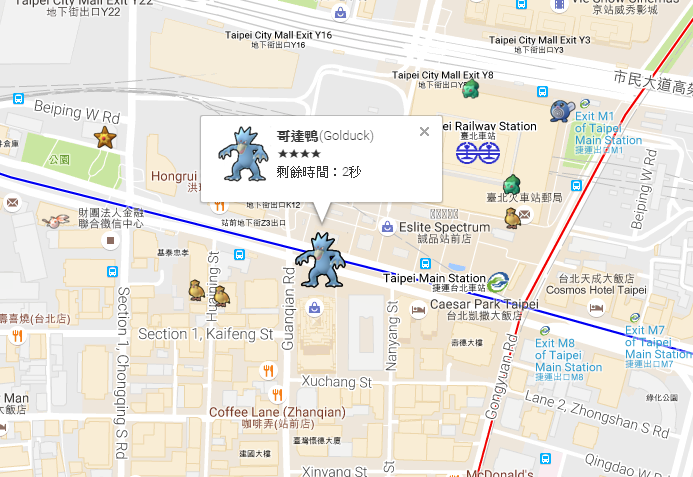Open the Caesar Park Taipei hotel pin
Image resolution: width=693 pixels, height=477 pixels.
tap(418, 311)
